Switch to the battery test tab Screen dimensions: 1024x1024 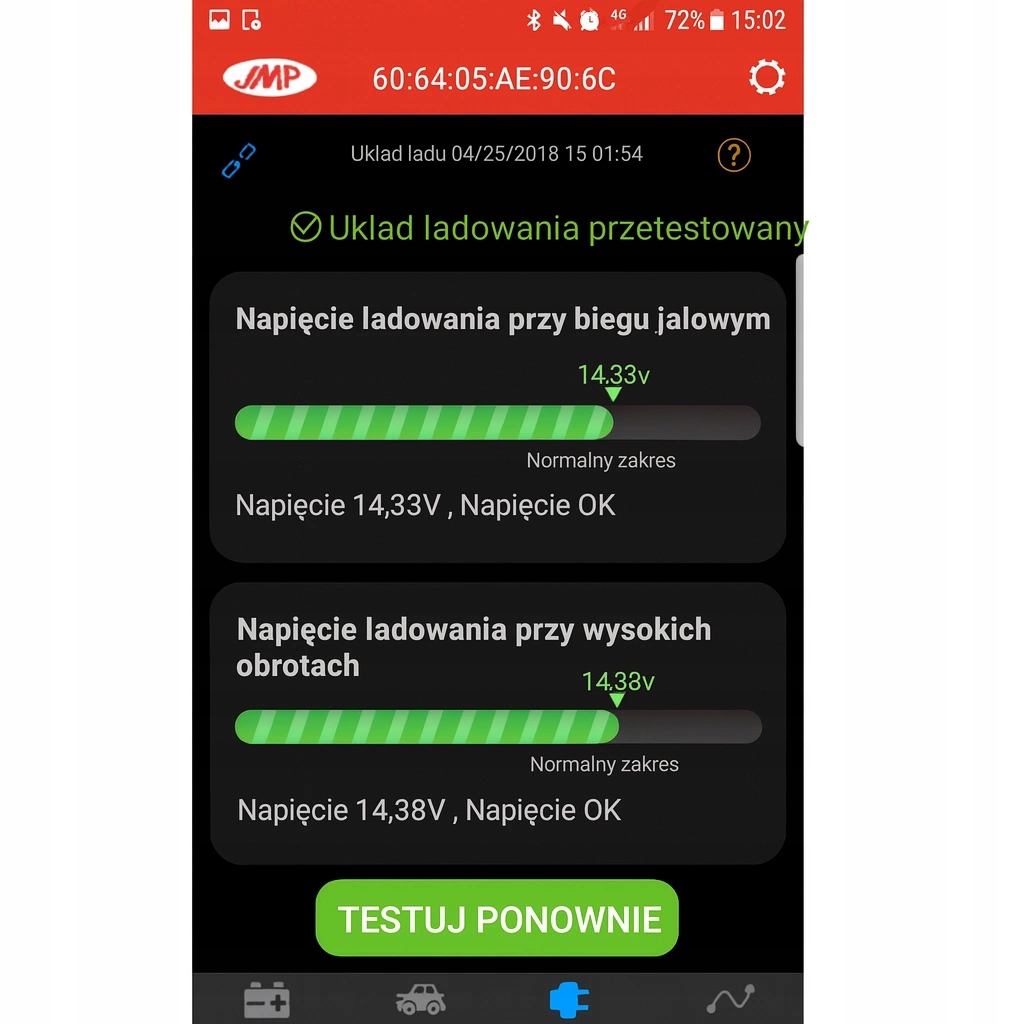[x=267, y=999]
